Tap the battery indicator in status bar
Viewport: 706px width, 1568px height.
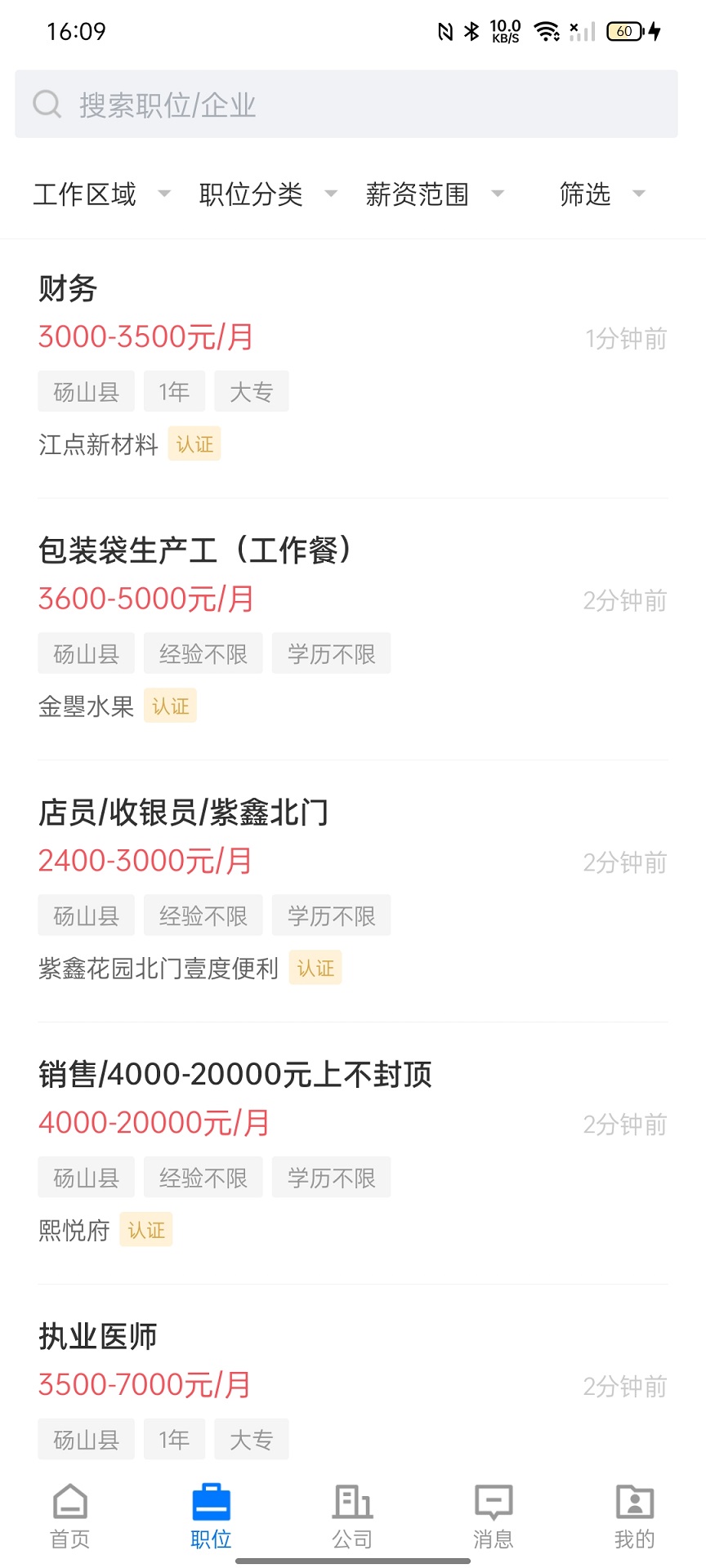tap(624, 30)
